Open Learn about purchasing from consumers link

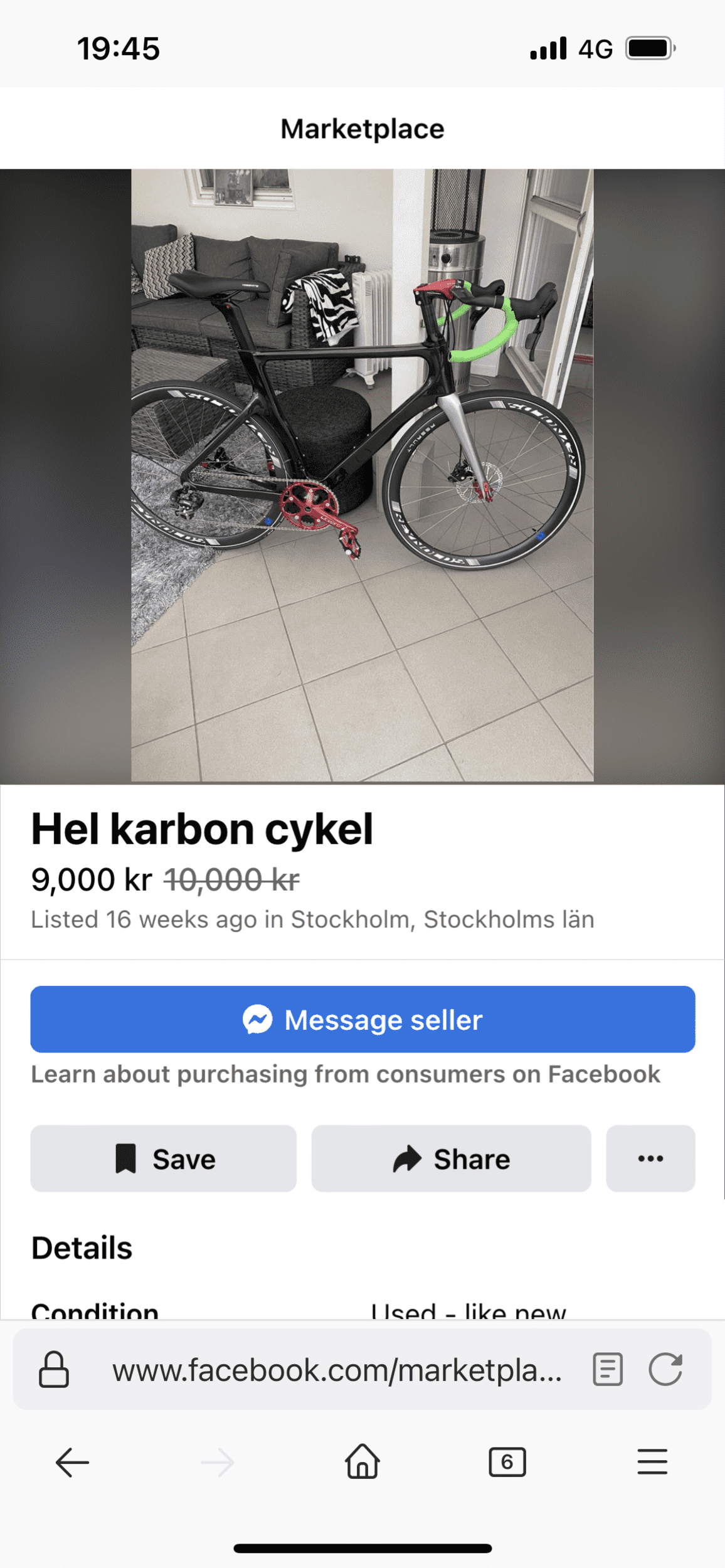tap(346, 1074)
